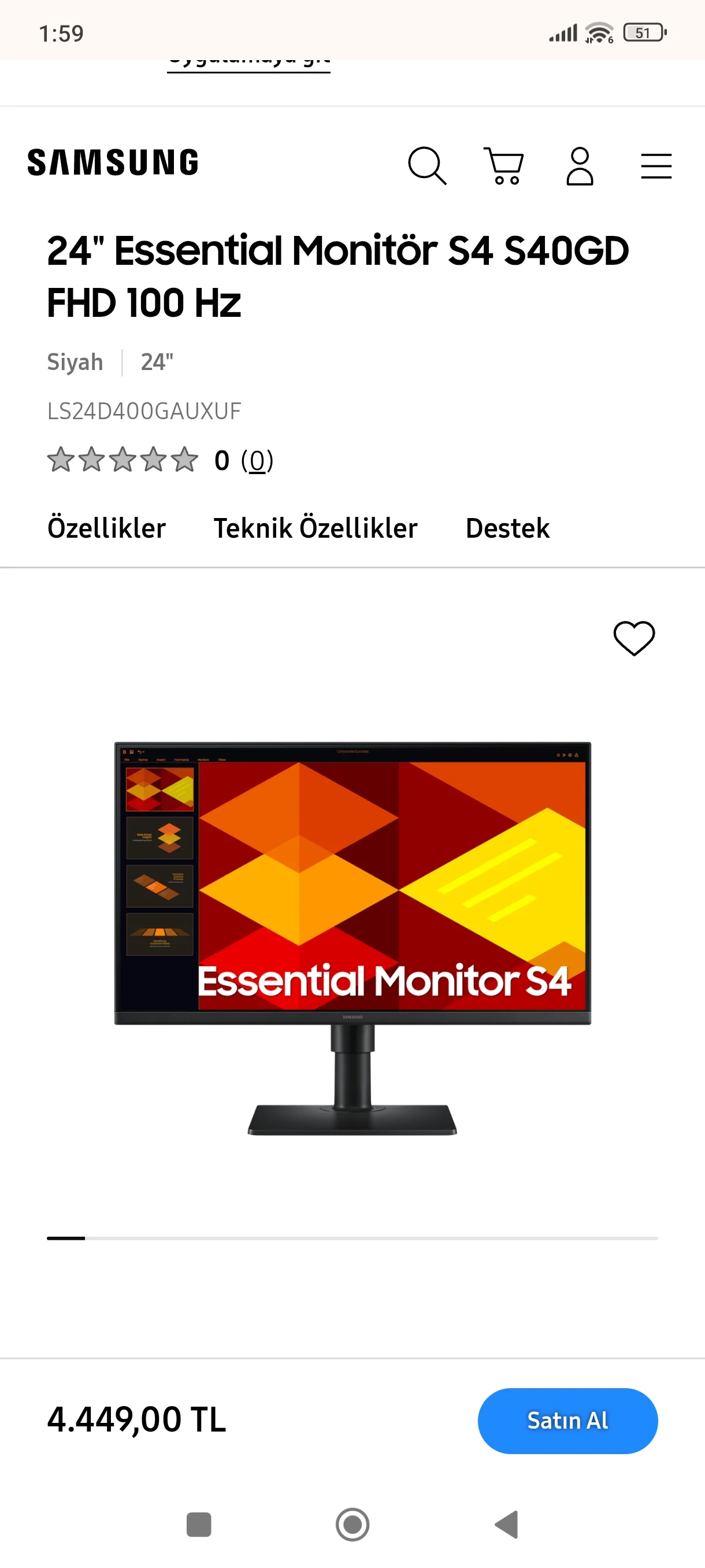Open the hamburger menu
Viewport: 705px width, 1568px height.
(656, 165)
